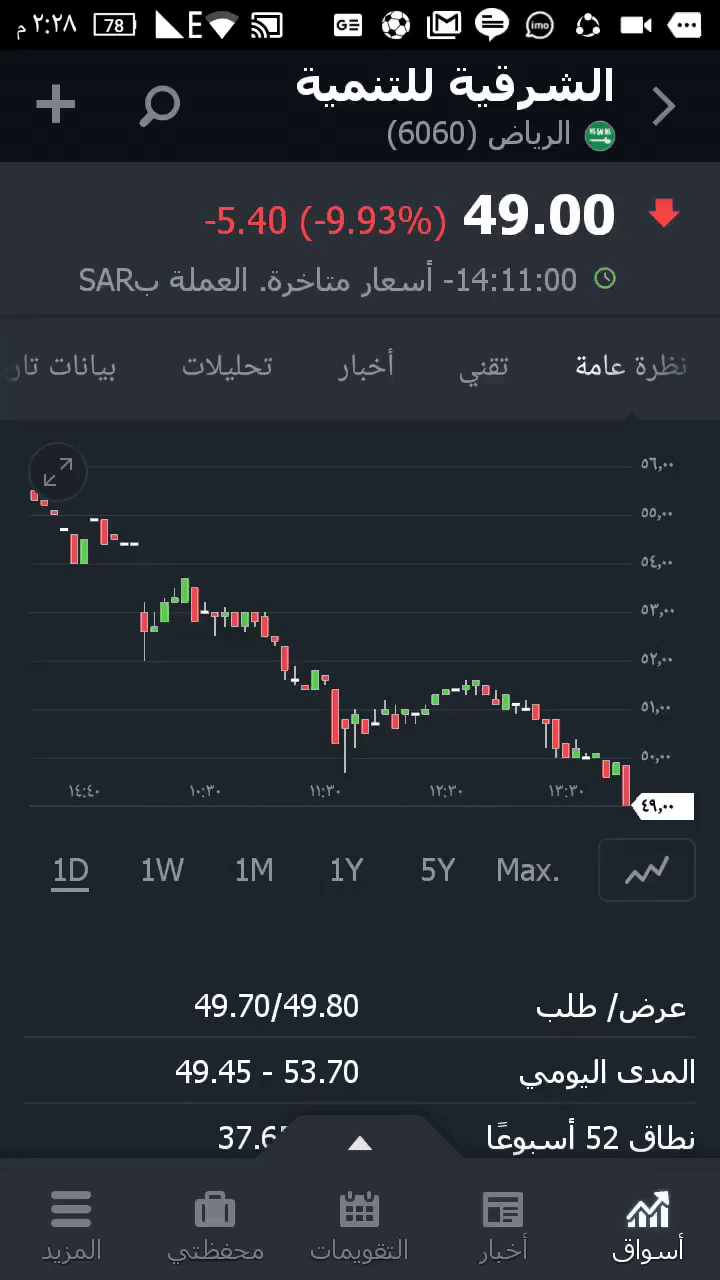Image resolution: width=720 pixels, height=1280 pixels.
Task: Tap the plus icon to add stock
Action: pos(55,104)
